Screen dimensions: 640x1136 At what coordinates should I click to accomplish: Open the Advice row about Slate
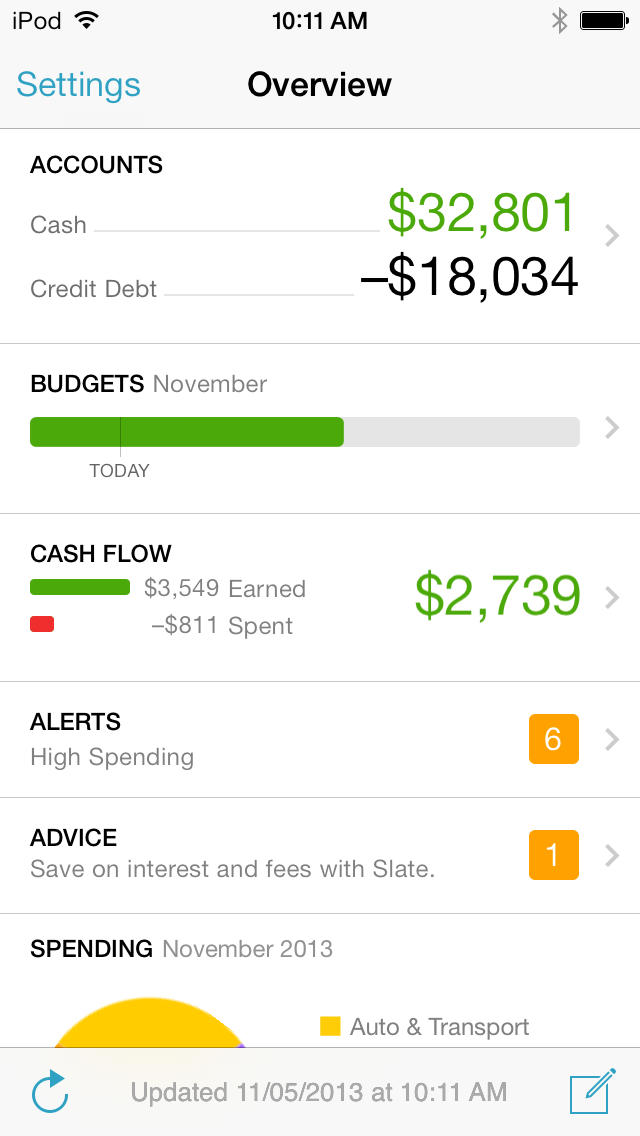[320, 855]
